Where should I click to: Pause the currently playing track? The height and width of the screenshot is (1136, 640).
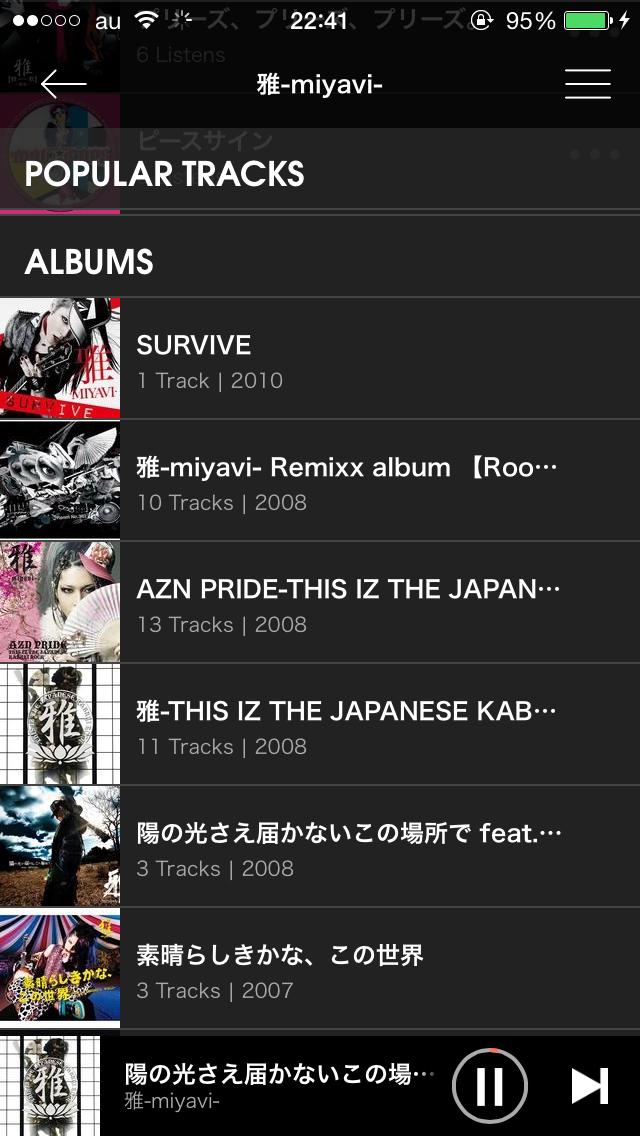[489, 1086]
